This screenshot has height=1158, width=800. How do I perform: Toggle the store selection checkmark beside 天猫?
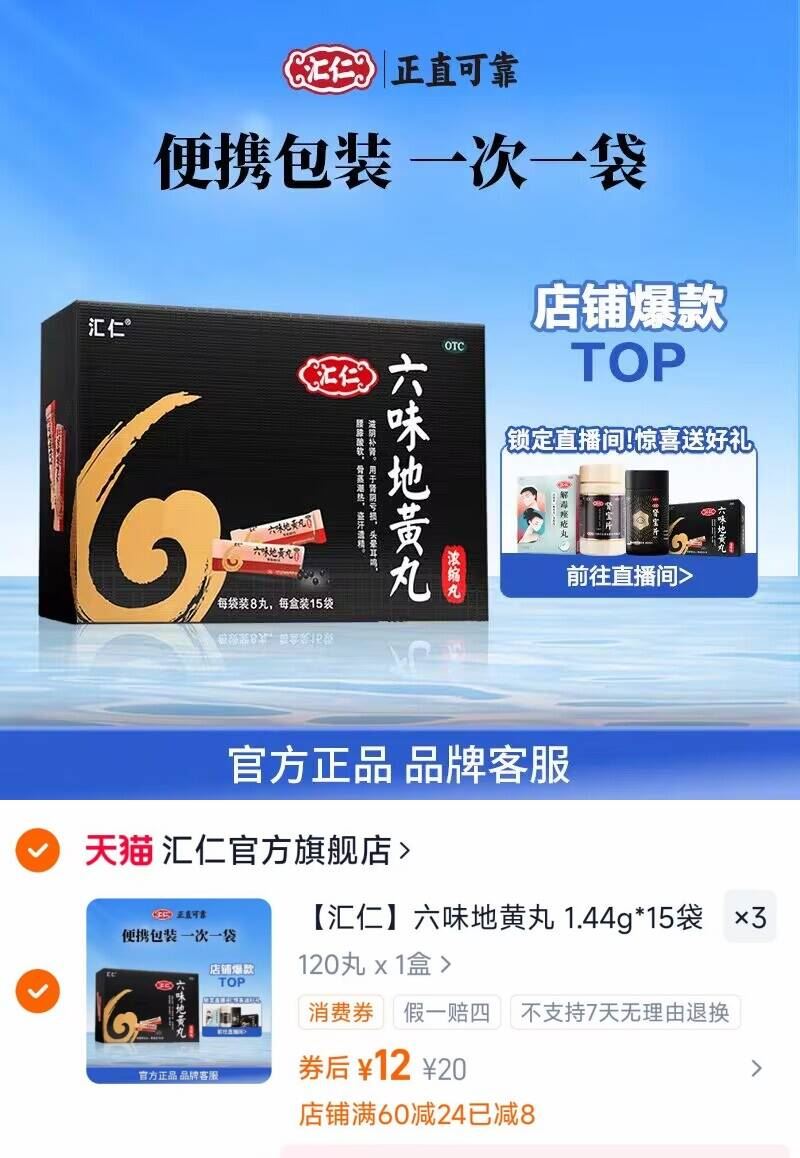38,845
